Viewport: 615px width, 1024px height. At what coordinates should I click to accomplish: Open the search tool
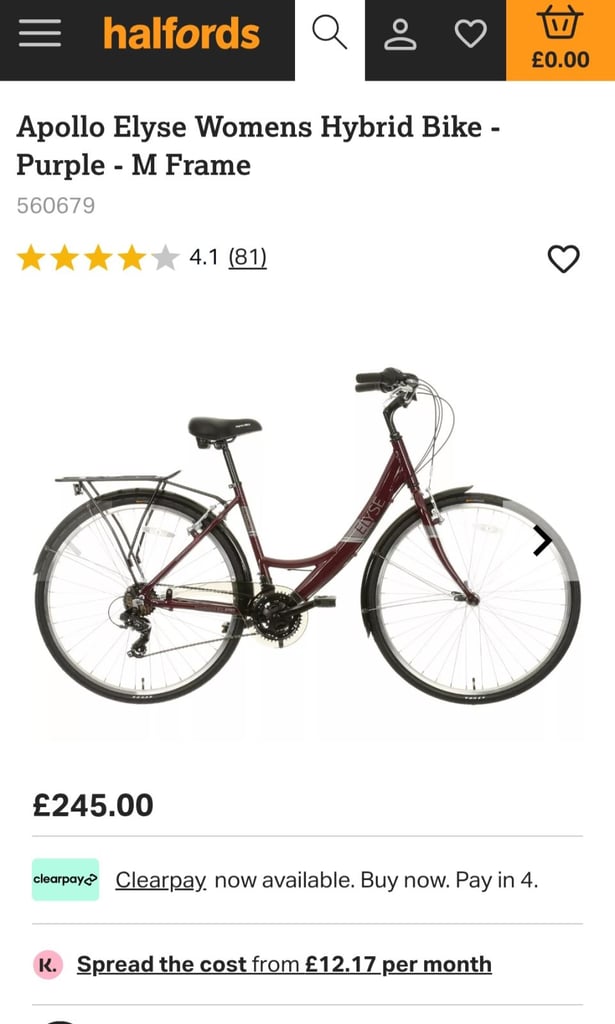[x=330, y=34]
